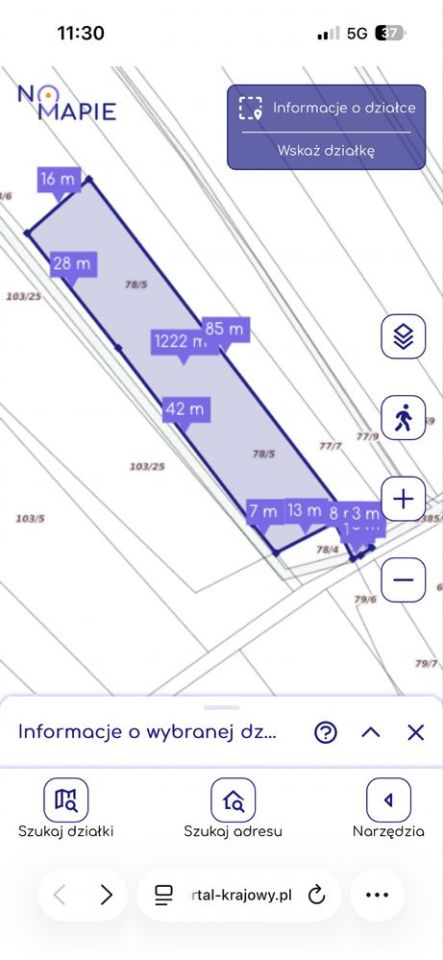Activate the walking person street view

pyautogui.click(x=403, y=418)
